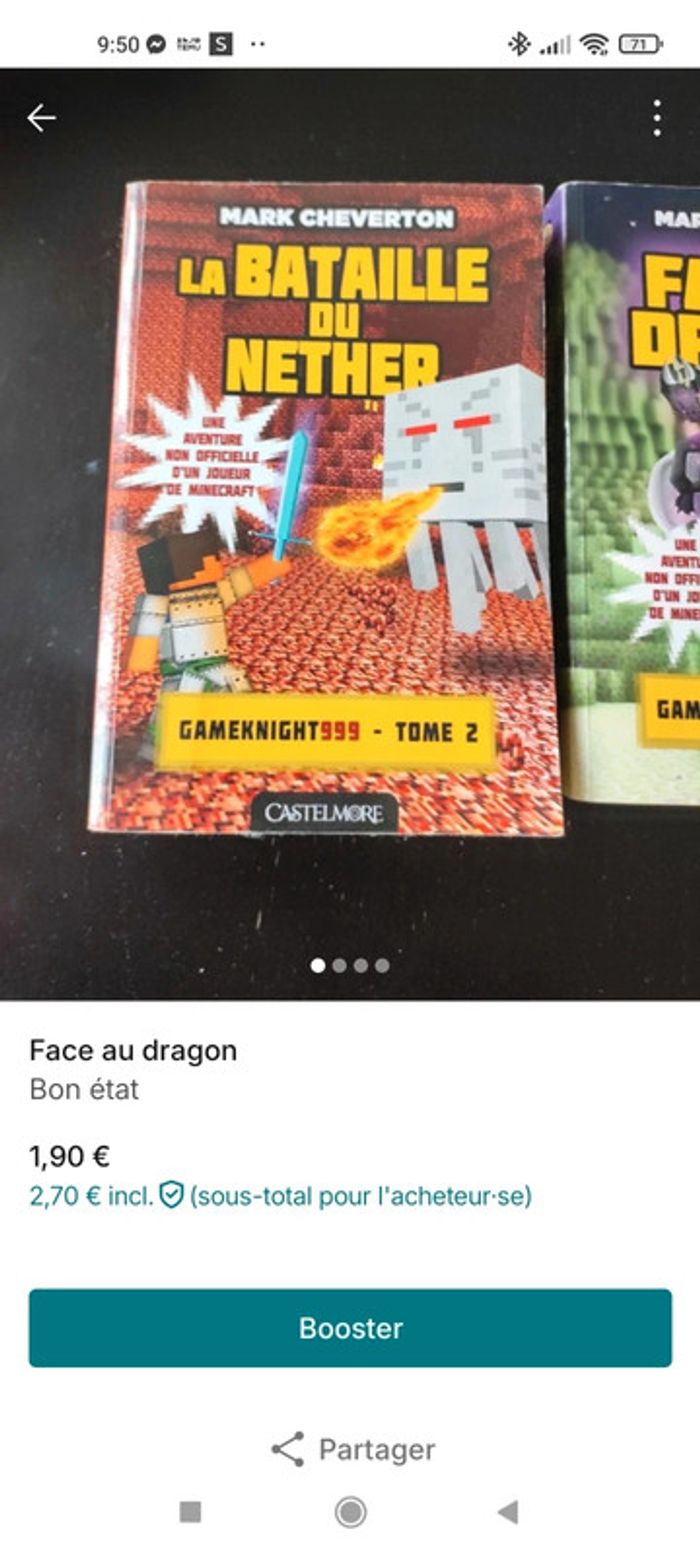Go back using the top-left arrow
The width and height of the screenshot is (700, 1556).
[x=41, y=118]
